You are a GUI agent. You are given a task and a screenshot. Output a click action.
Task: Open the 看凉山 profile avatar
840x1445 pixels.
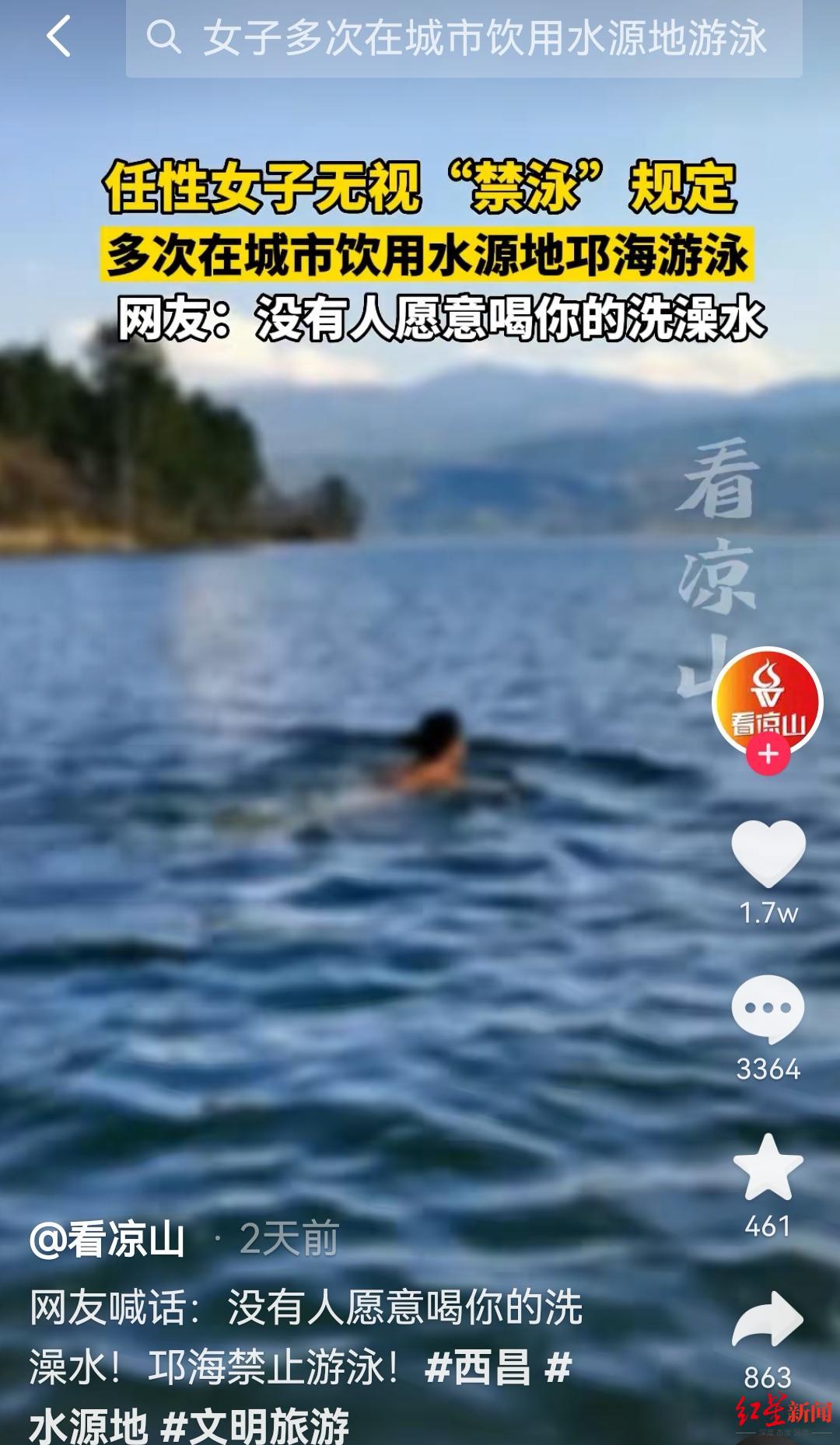[x=767, y=699]
